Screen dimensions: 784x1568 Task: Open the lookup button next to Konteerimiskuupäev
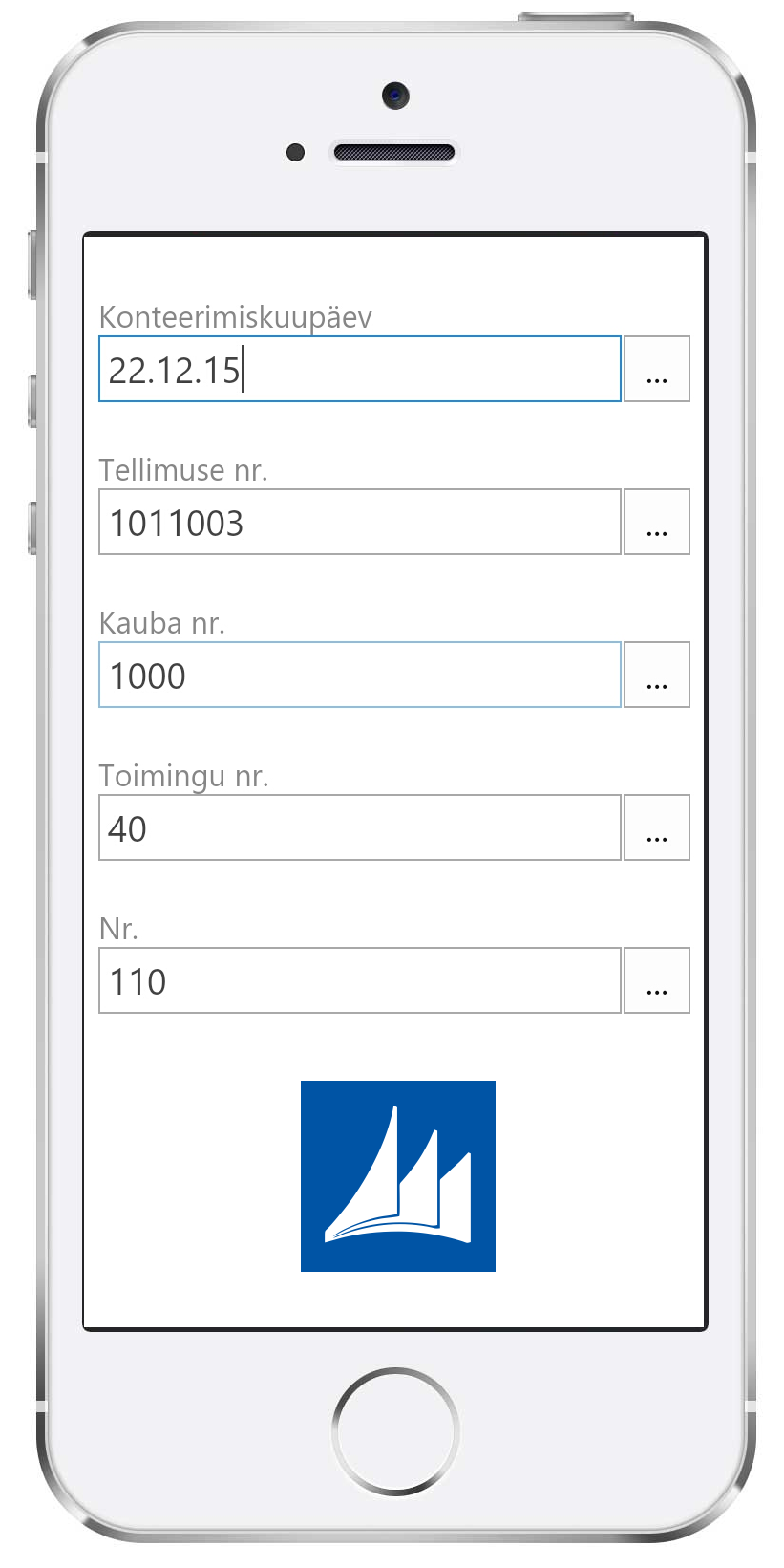[x=657, y=369]
